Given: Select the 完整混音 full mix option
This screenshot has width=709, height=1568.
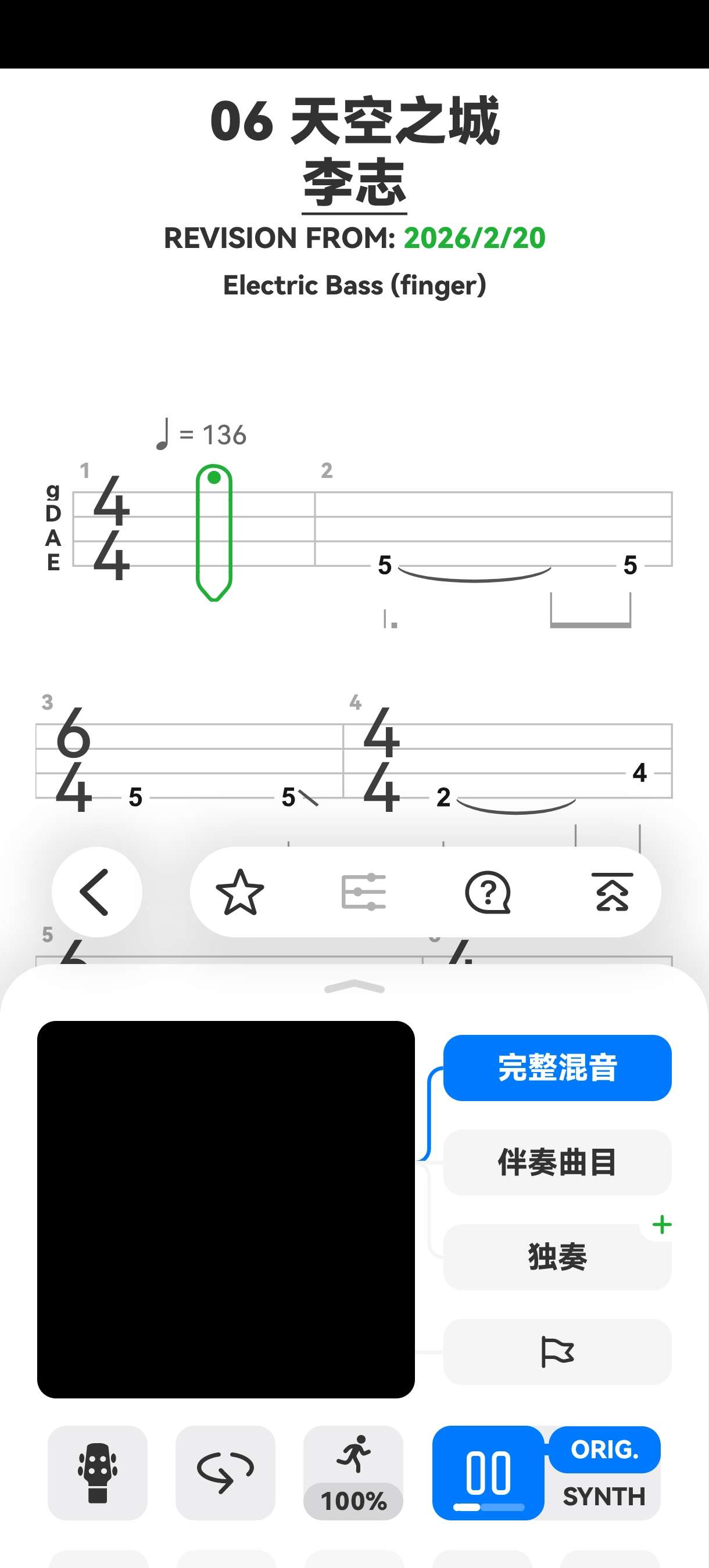Looking at the screenshot, I should [557, 1067].
